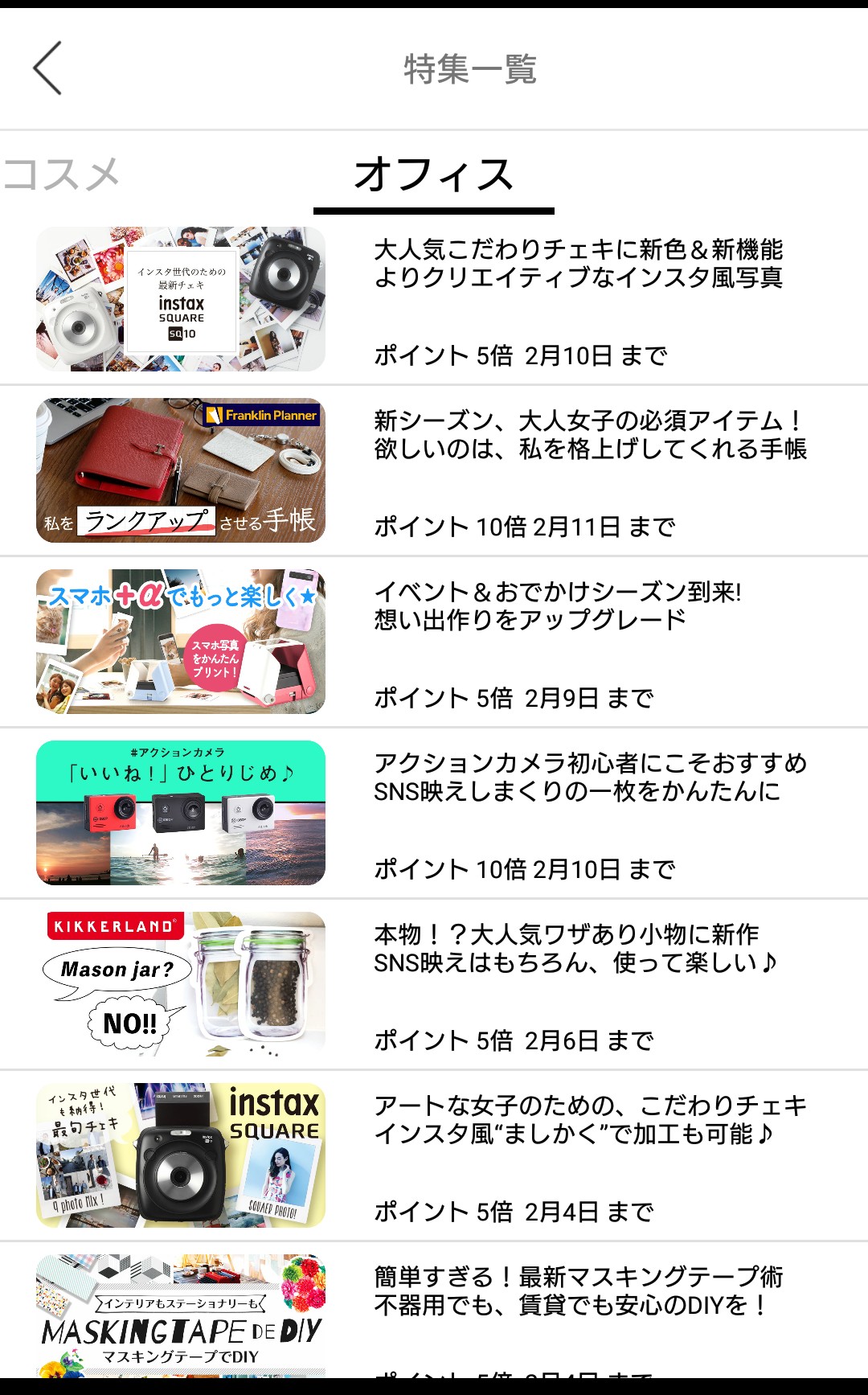Go back from the 特集一覧 page
Screen dimensions: 868x1395
pos(47,69)
